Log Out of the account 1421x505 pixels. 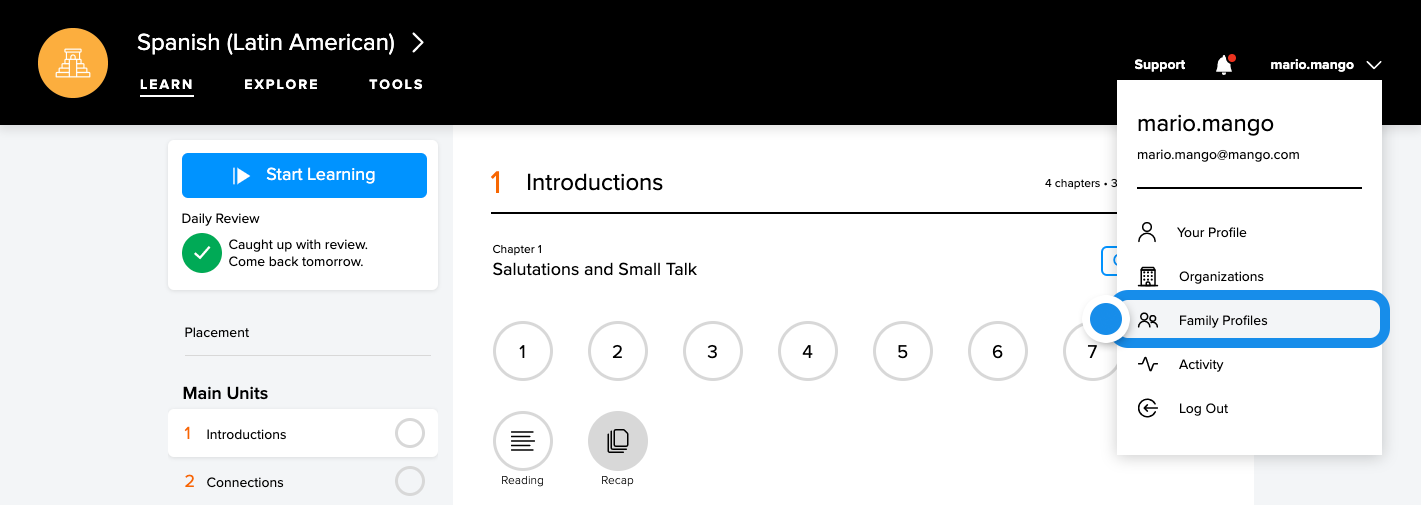(x=1202, y=408)
